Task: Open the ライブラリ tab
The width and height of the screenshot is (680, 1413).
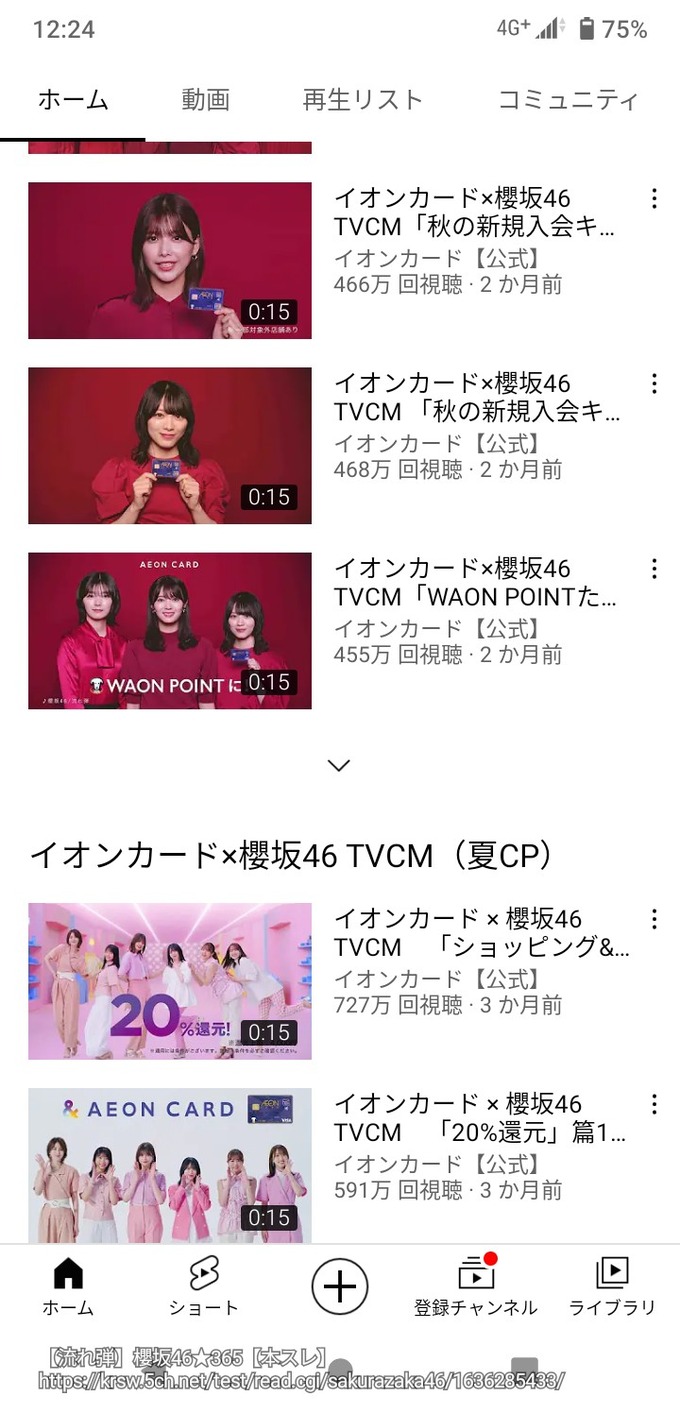Action: tap(612, 1286)
